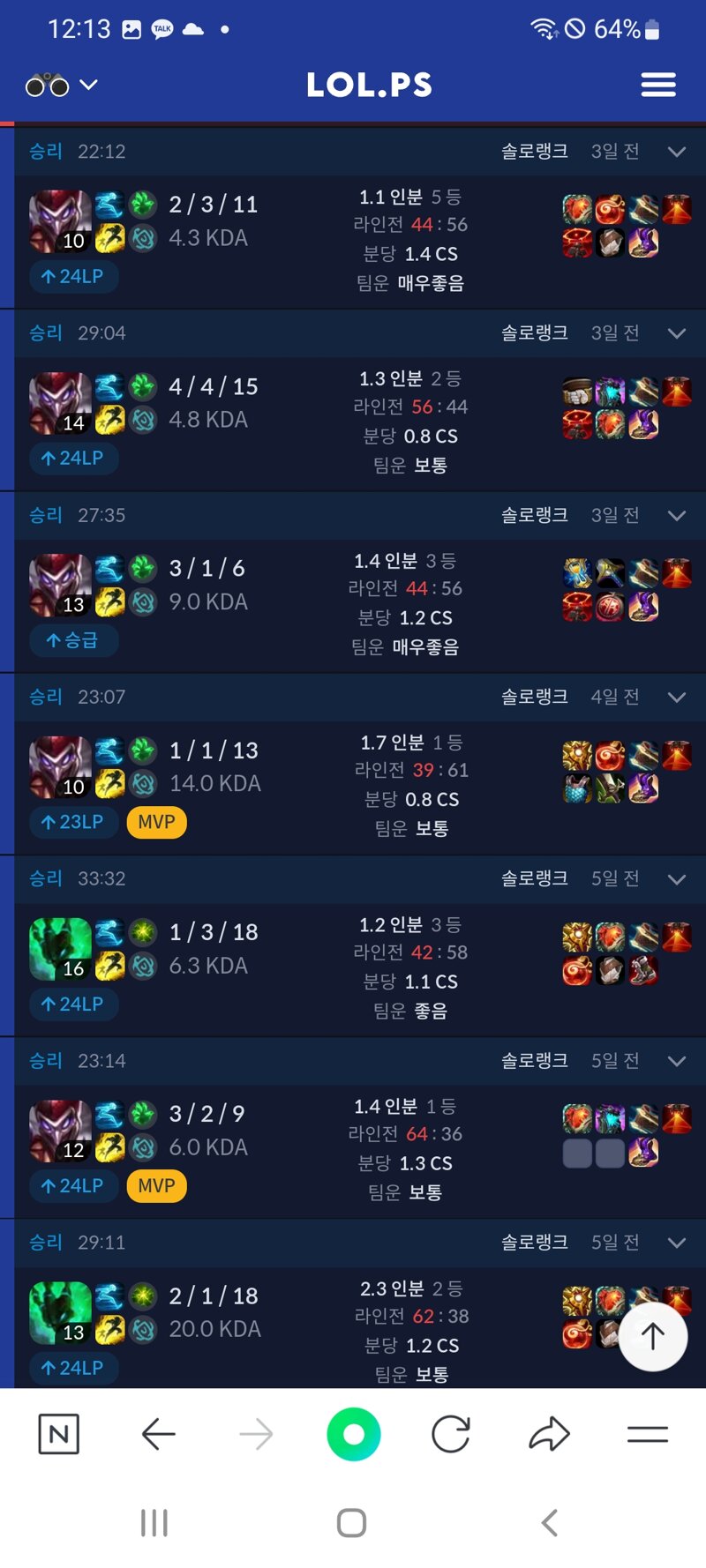The height and width of the screenshot is (1568, 706).
Task: Open the binoculars dropdown in the header
Action: [x=61, y=86]
